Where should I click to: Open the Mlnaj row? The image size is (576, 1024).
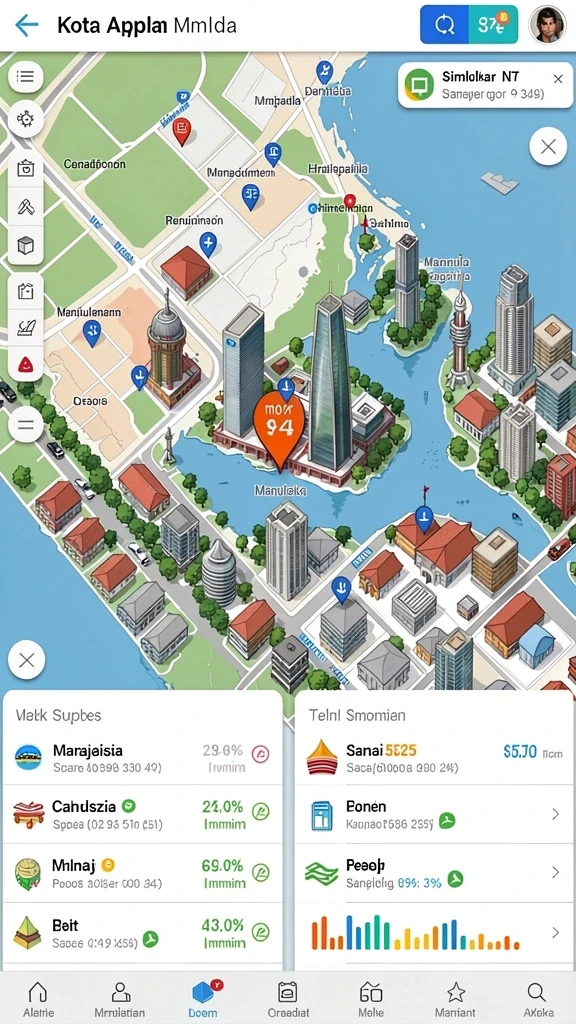(142, 873)
